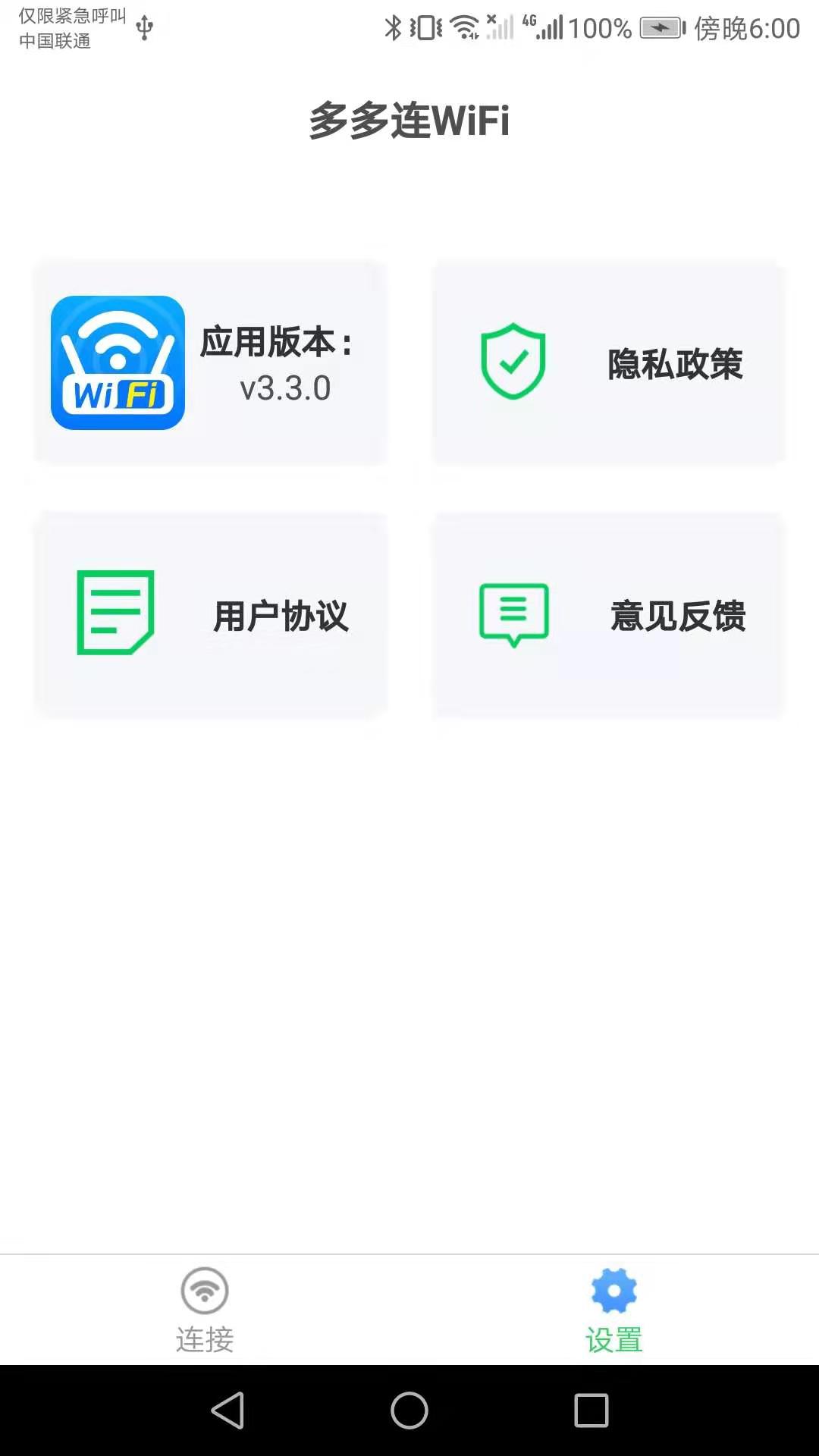Tap the 应用版本 app version card

pyautogui.click(x=210, y=362)
